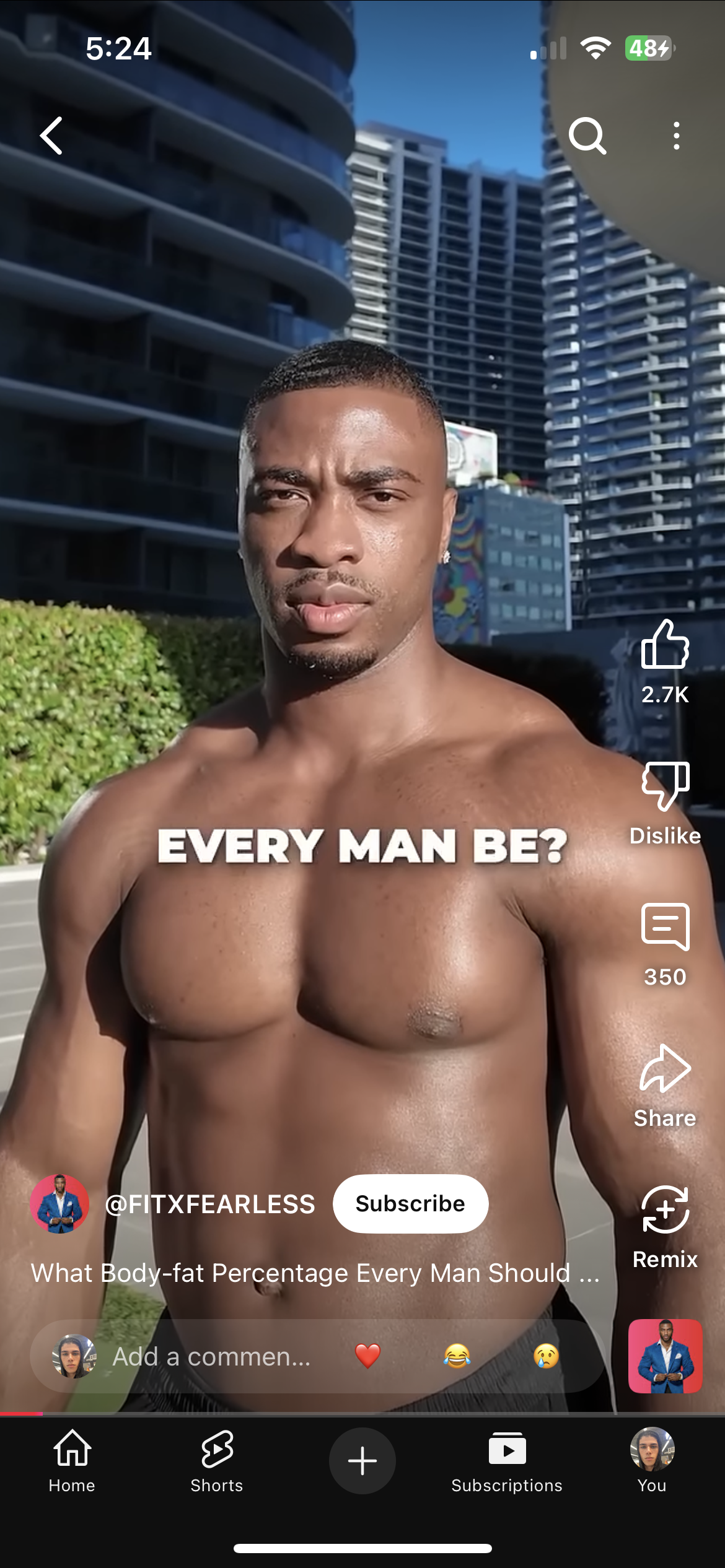Open the sound thumbnail above the You tab
Screen dimensions: 725x1568
coord(665,1356)
